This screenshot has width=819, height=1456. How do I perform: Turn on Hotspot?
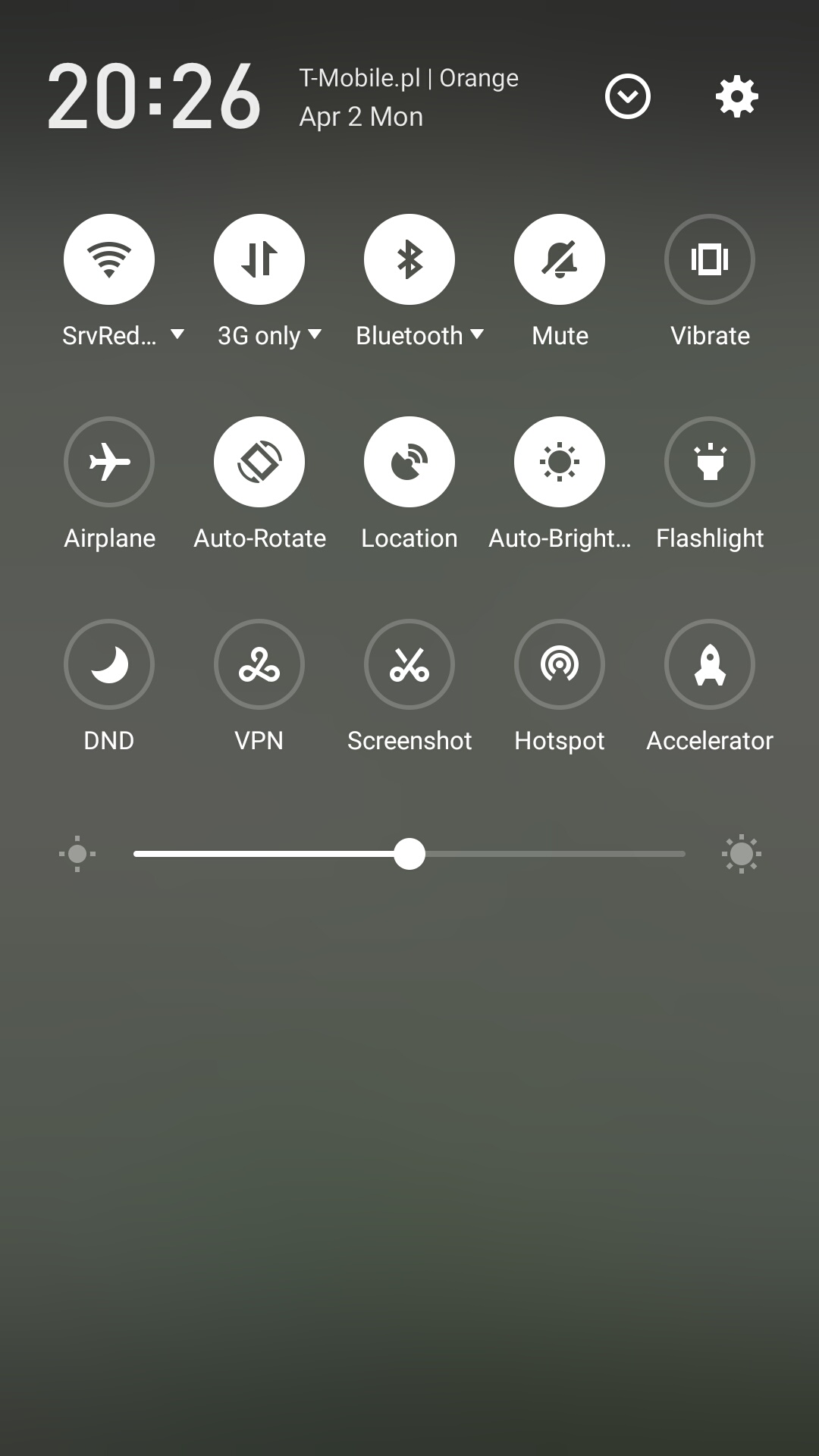560,664
